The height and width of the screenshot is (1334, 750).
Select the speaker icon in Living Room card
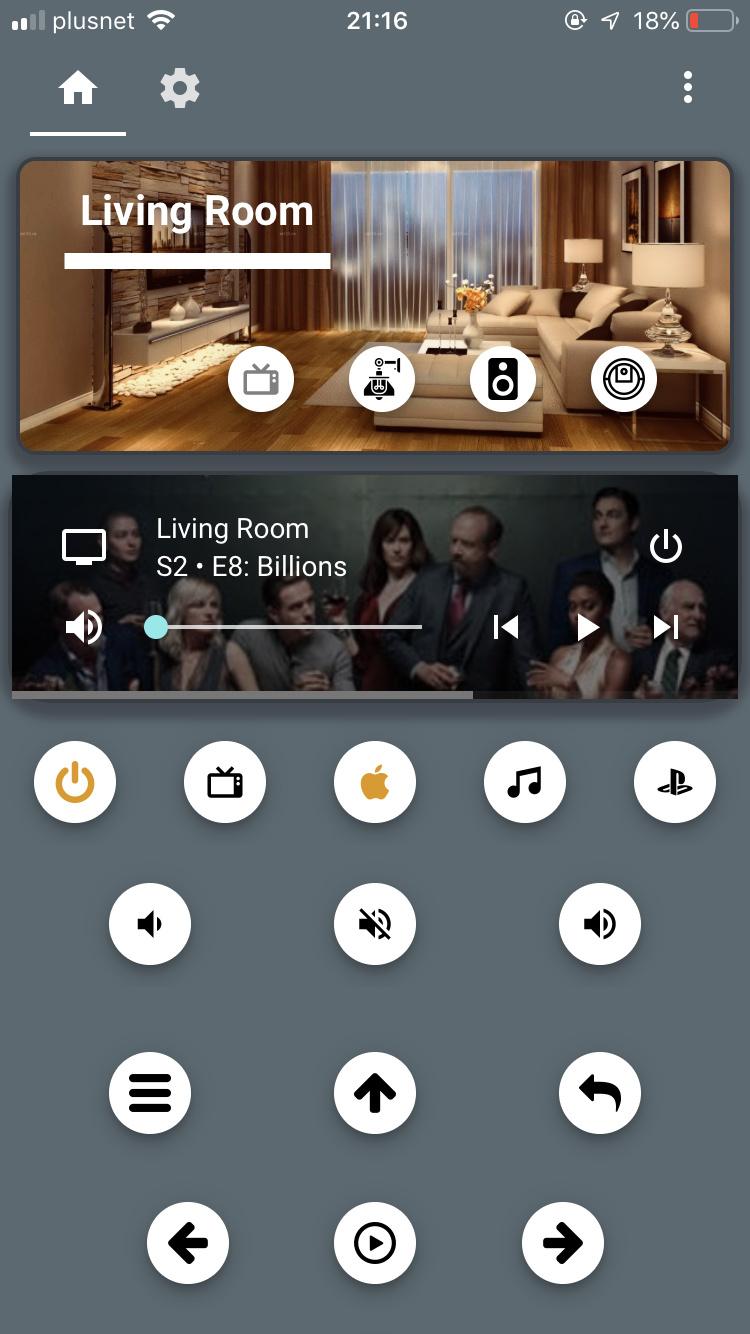point(503,379)
